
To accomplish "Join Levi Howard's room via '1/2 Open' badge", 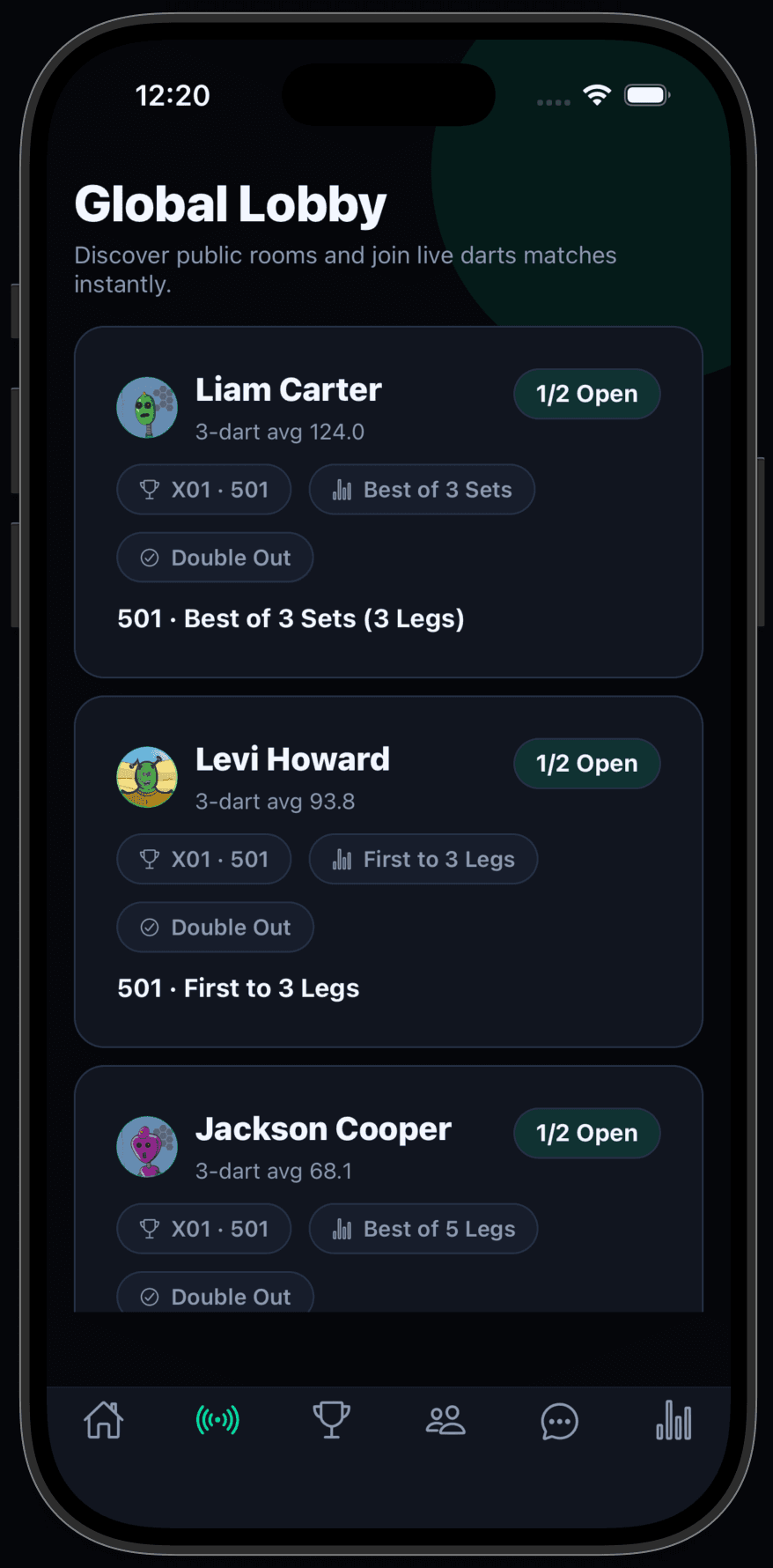I will click(x=586, y=763).
